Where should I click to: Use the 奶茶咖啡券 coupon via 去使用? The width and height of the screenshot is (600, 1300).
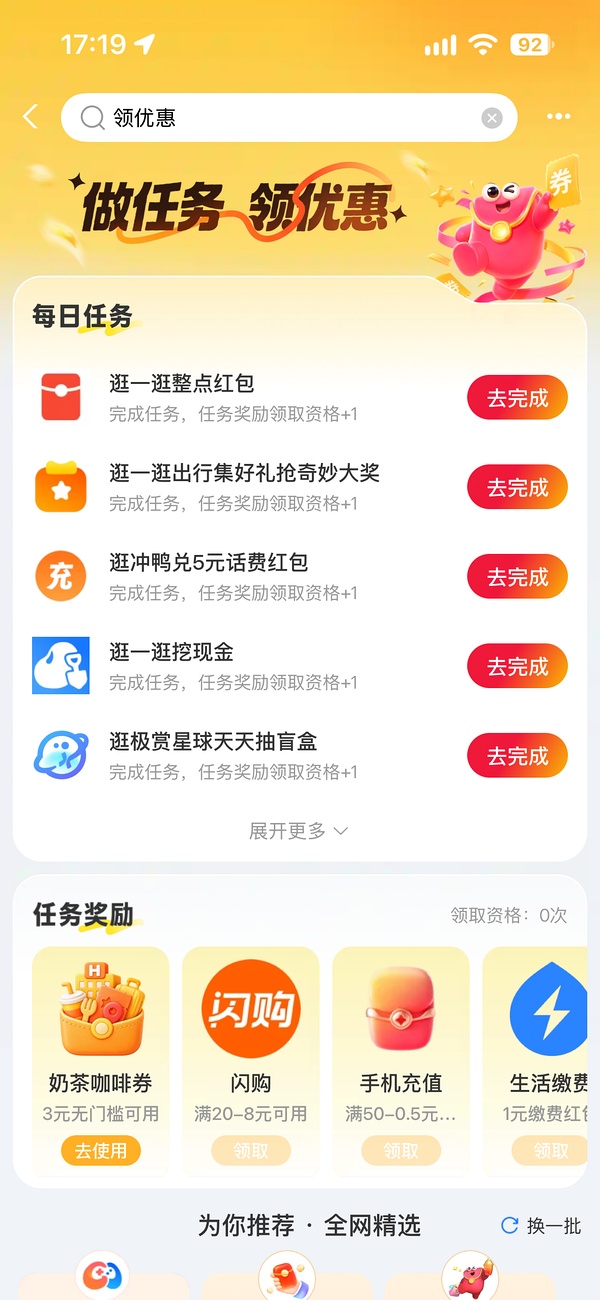101,1150
